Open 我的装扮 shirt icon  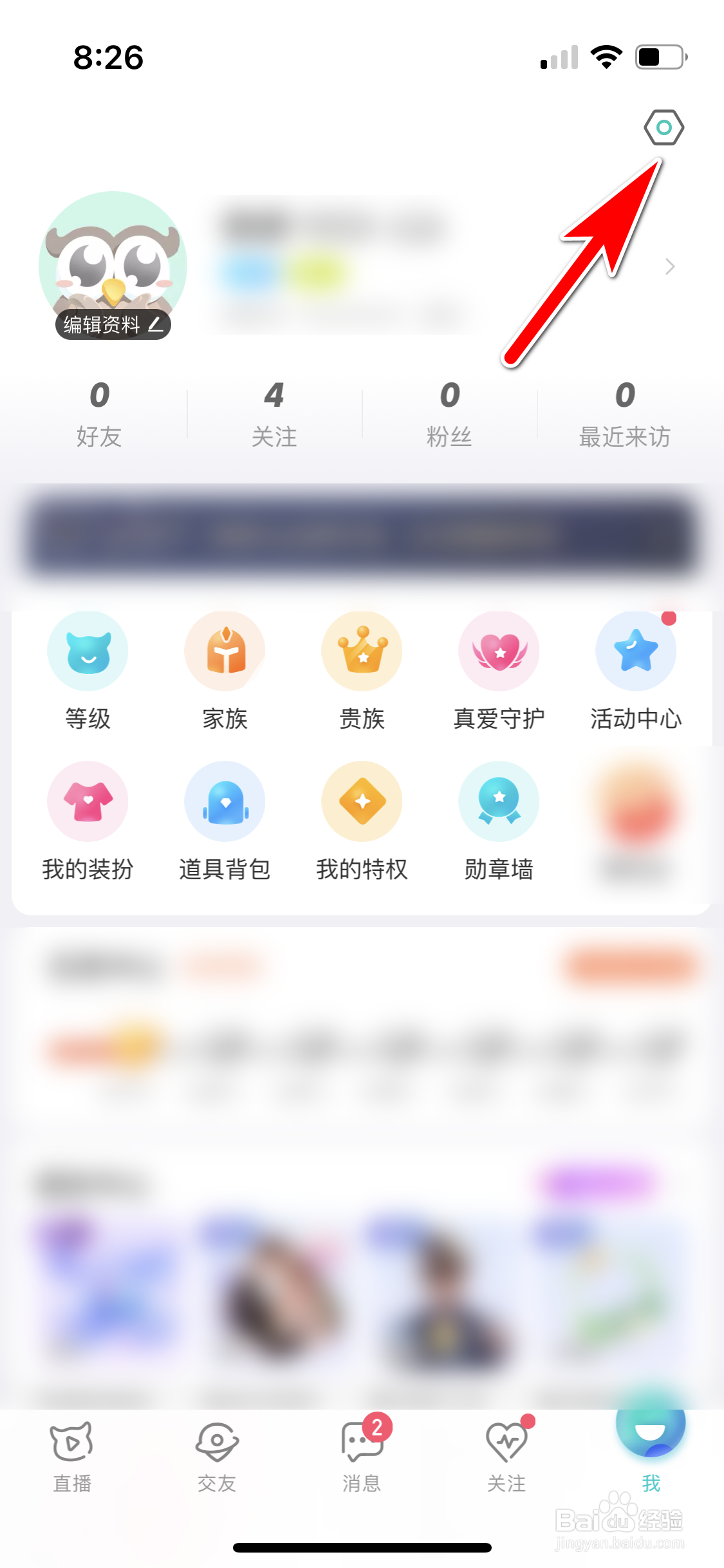click(88, 802)
